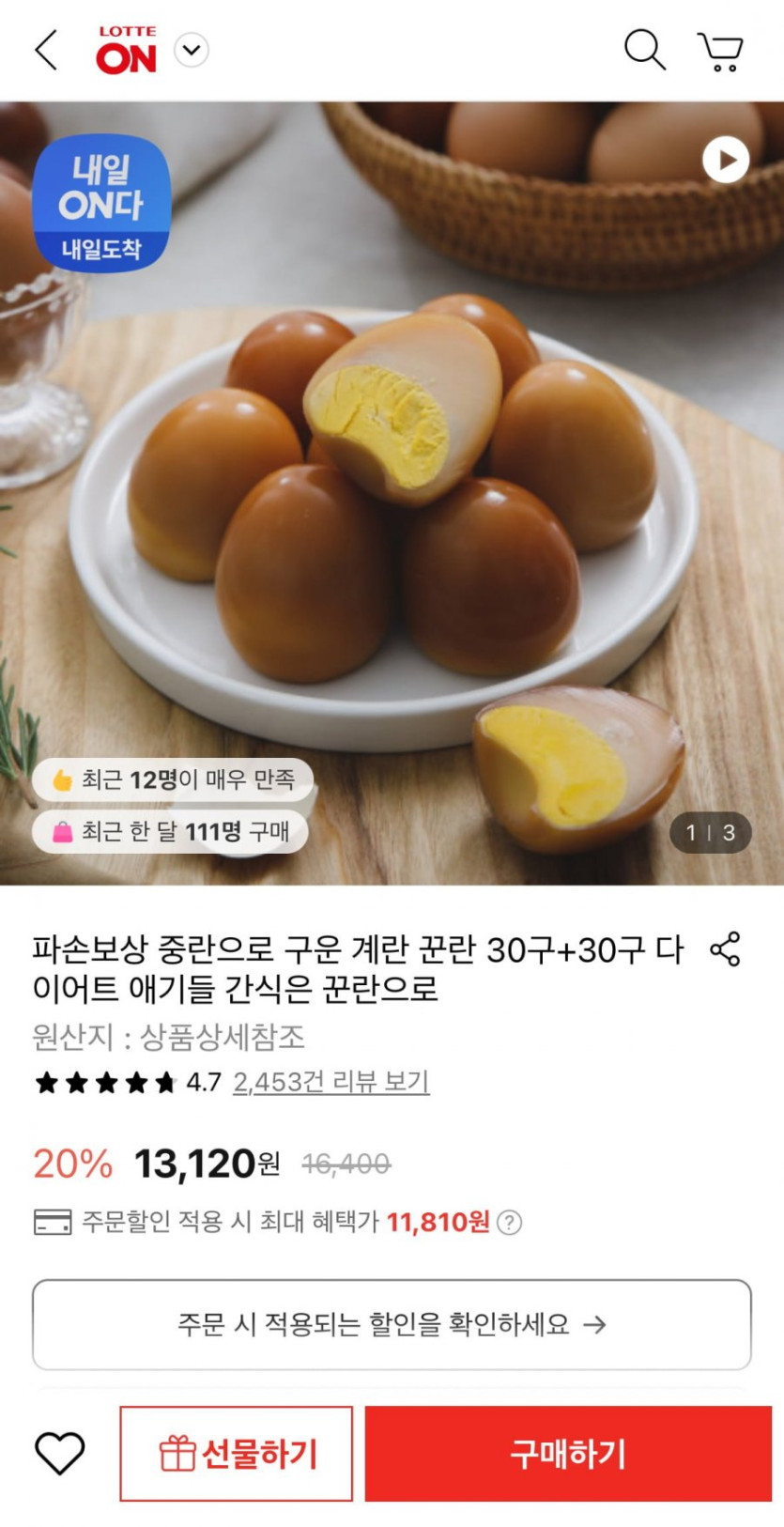The image size is (784, 1527).
Task: Open discount details via the question mark
Action: point(507,1223)
